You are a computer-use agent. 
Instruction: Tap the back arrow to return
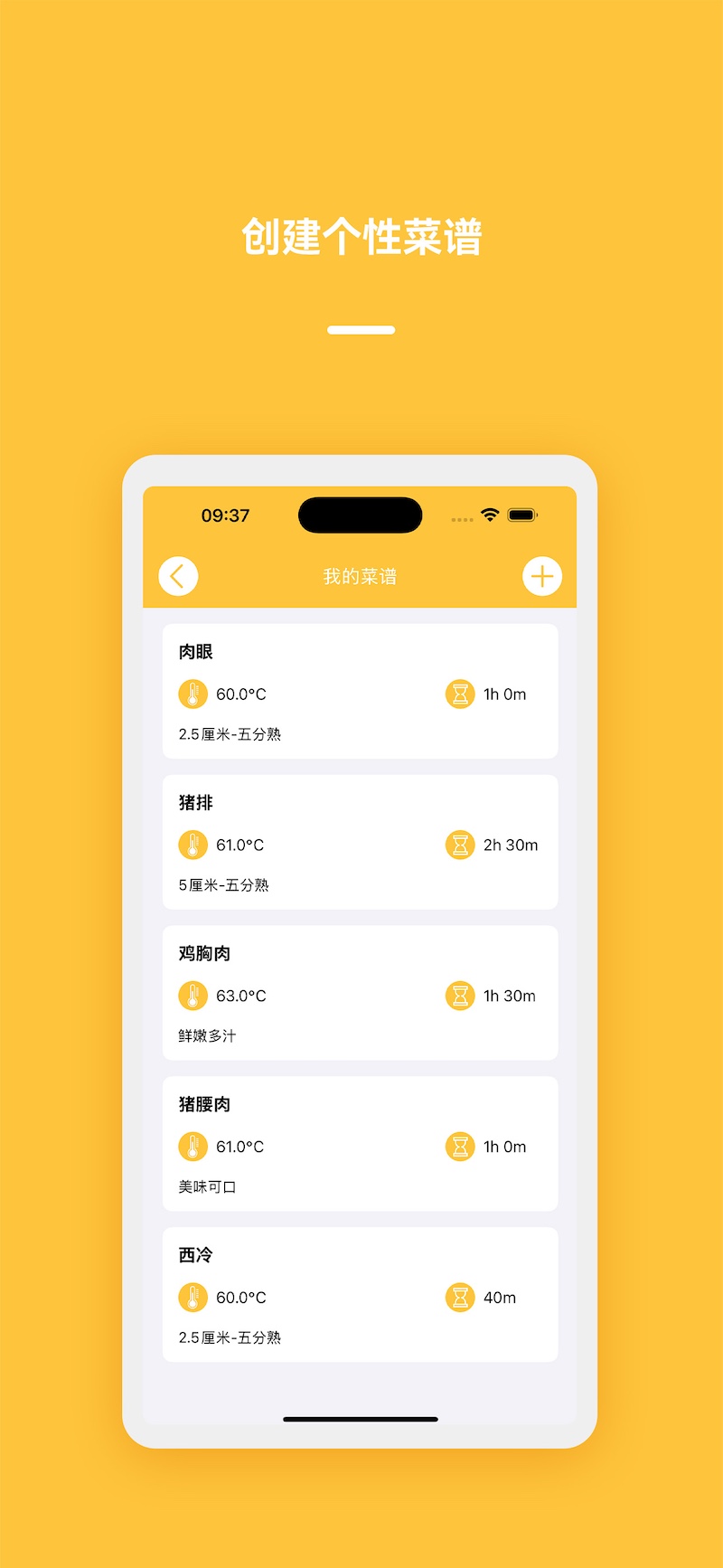[178, 576]
